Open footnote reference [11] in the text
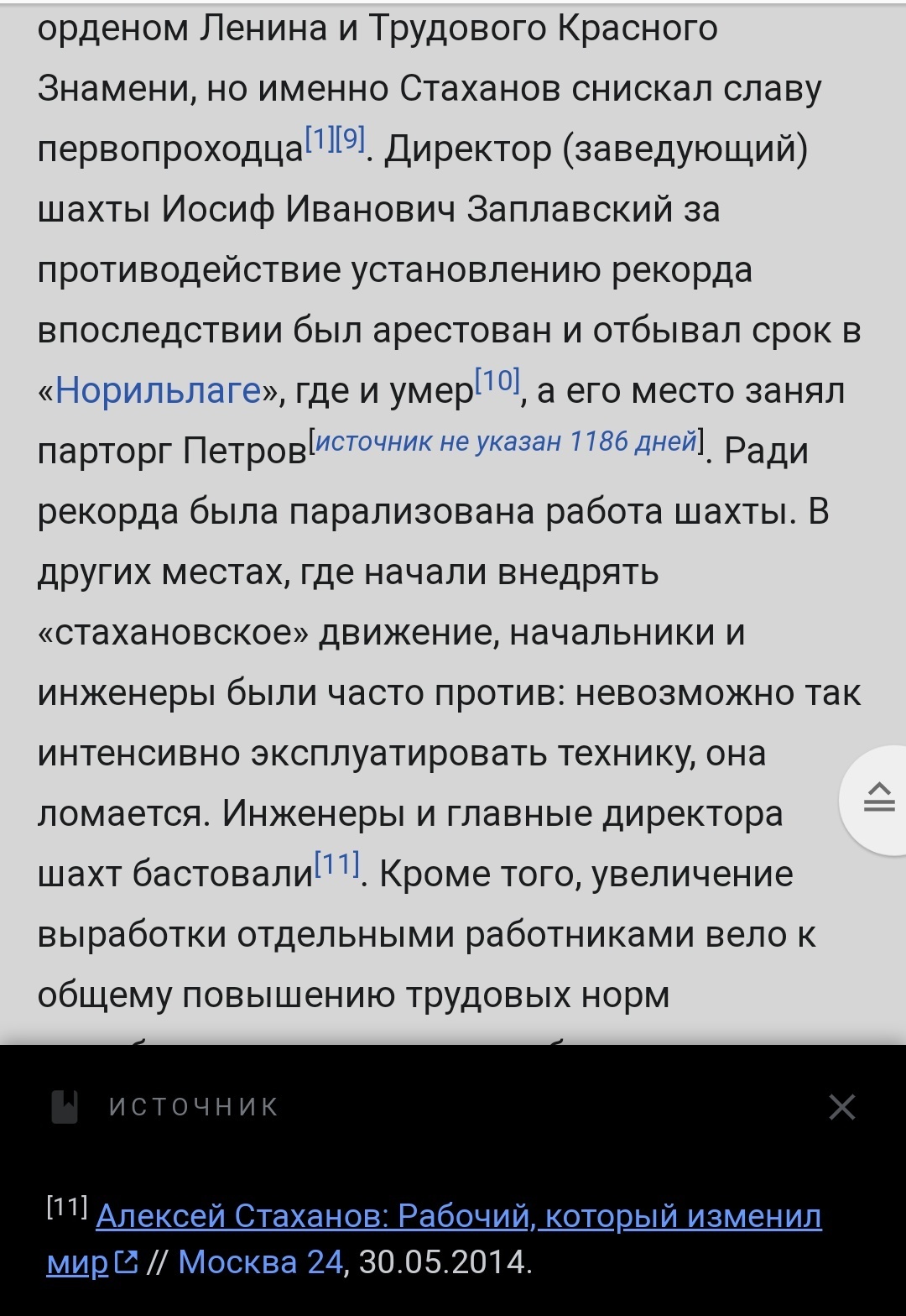Screen dimensions: 906x1316 [336, 864]
